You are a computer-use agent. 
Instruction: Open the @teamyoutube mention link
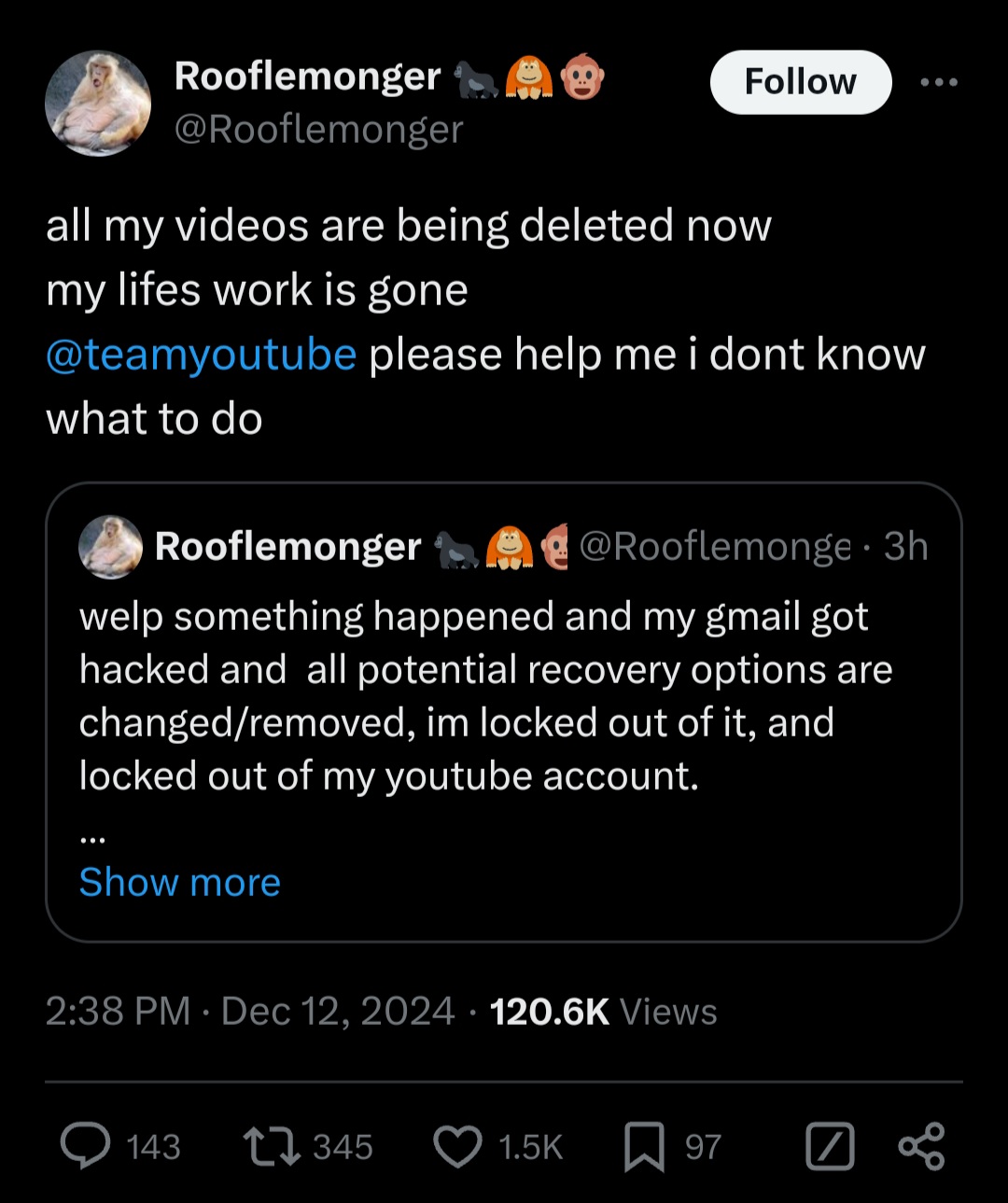coord(201,355)
